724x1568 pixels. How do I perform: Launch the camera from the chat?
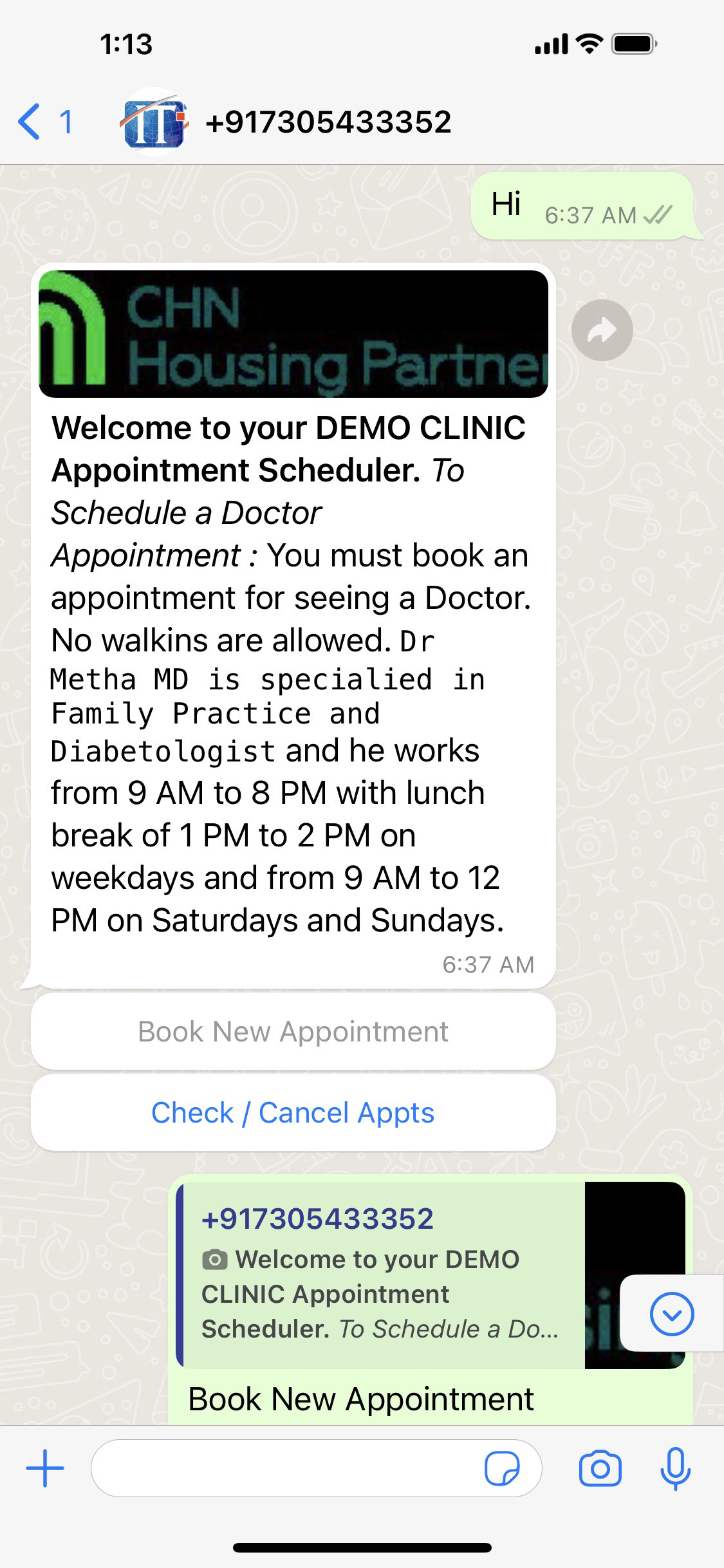click(600, 1468)
